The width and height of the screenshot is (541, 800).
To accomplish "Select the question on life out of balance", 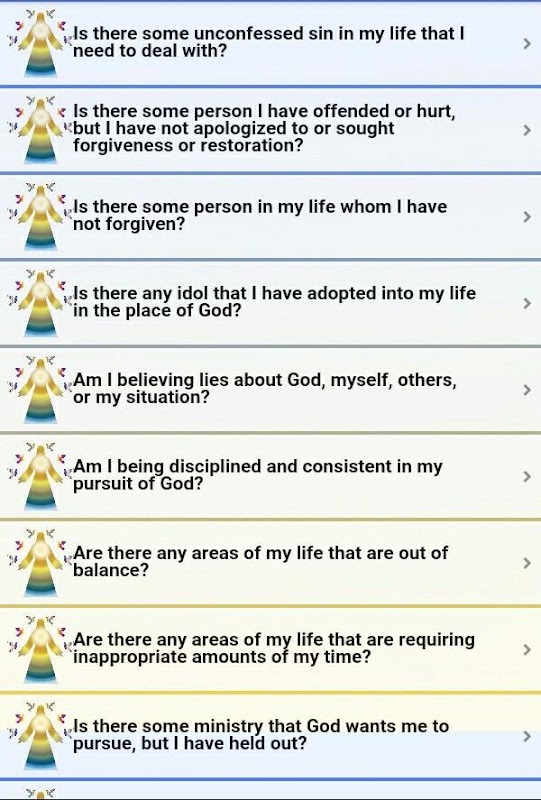I will (270, 563).
